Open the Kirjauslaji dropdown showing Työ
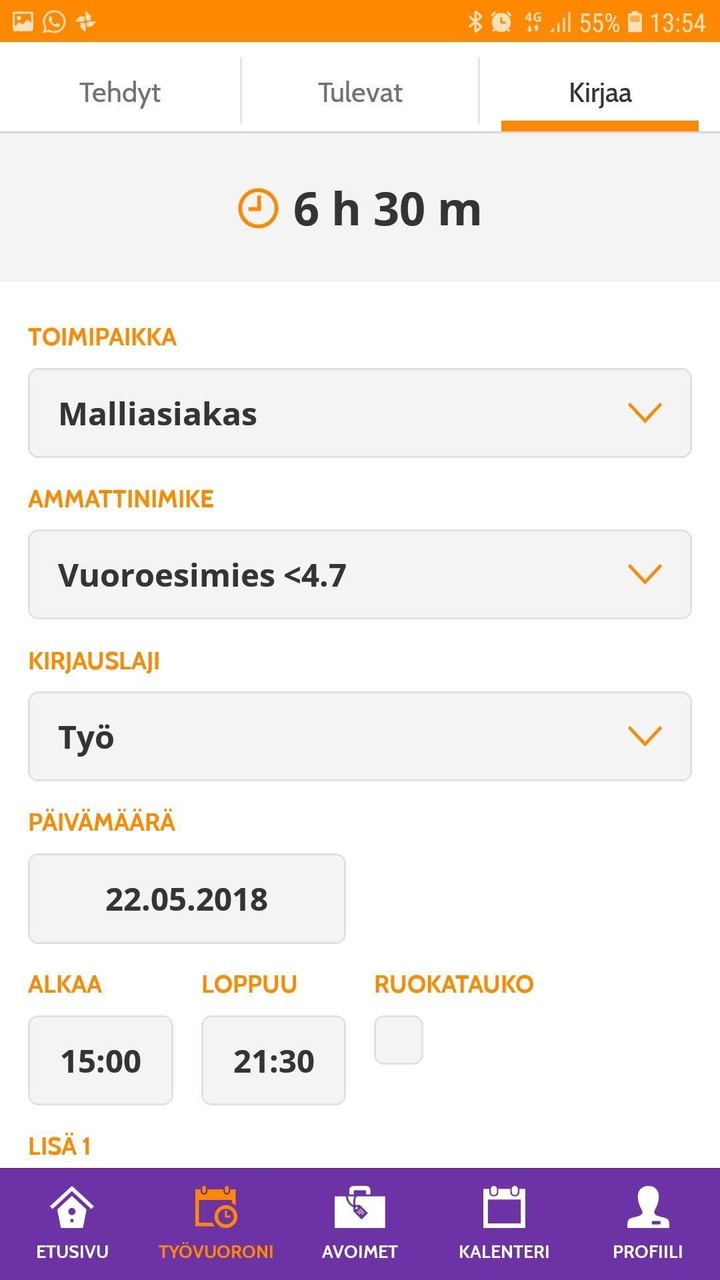Viewport: 720px width, 1280px height. pyautogui.click(x=360, y=736)
